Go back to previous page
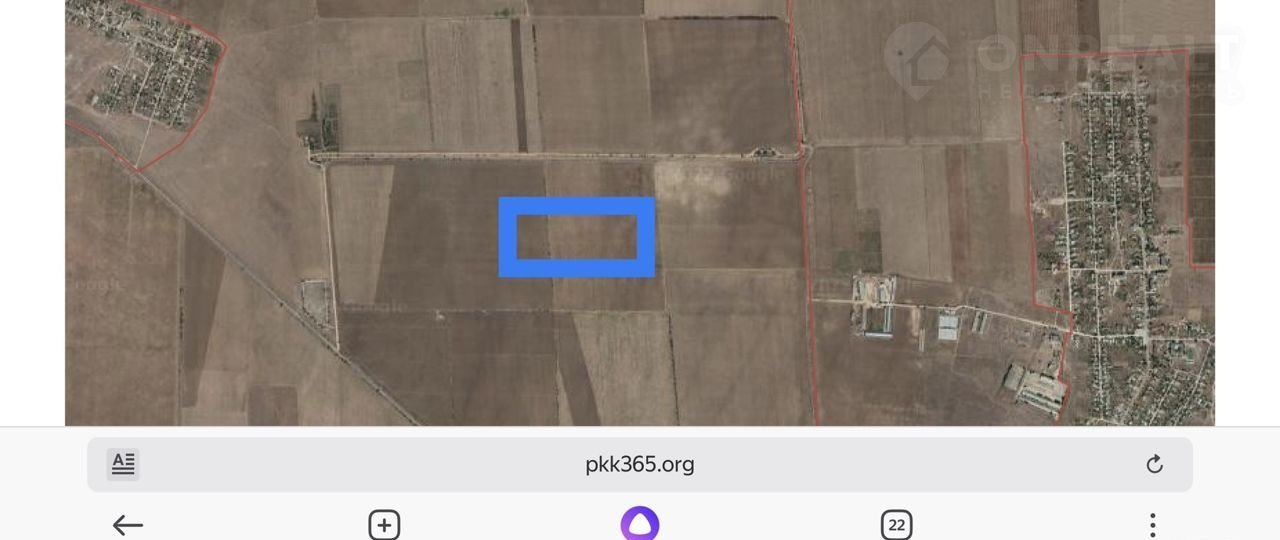 pyautogui.click(x=128, y=524)
